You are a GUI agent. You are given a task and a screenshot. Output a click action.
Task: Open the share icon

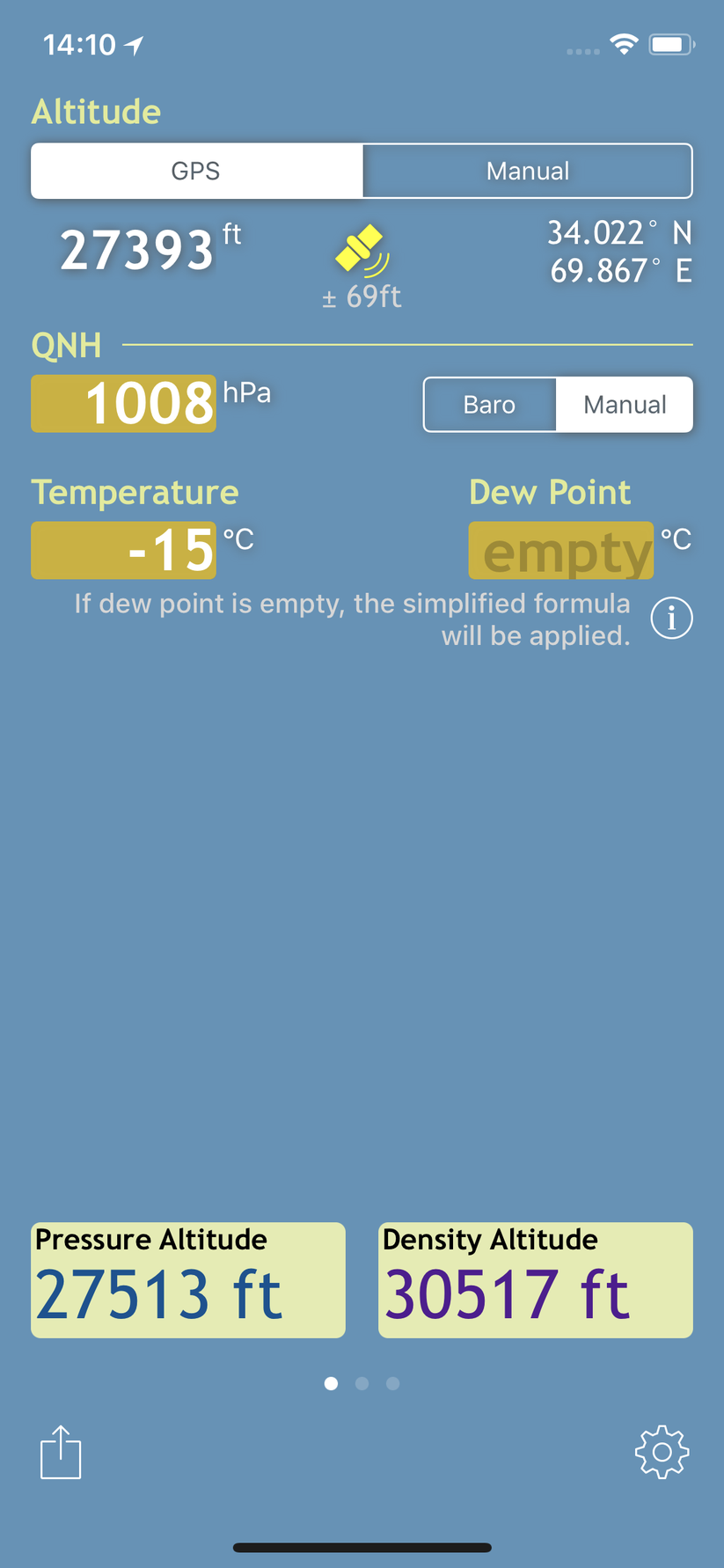coord(61,1452)
